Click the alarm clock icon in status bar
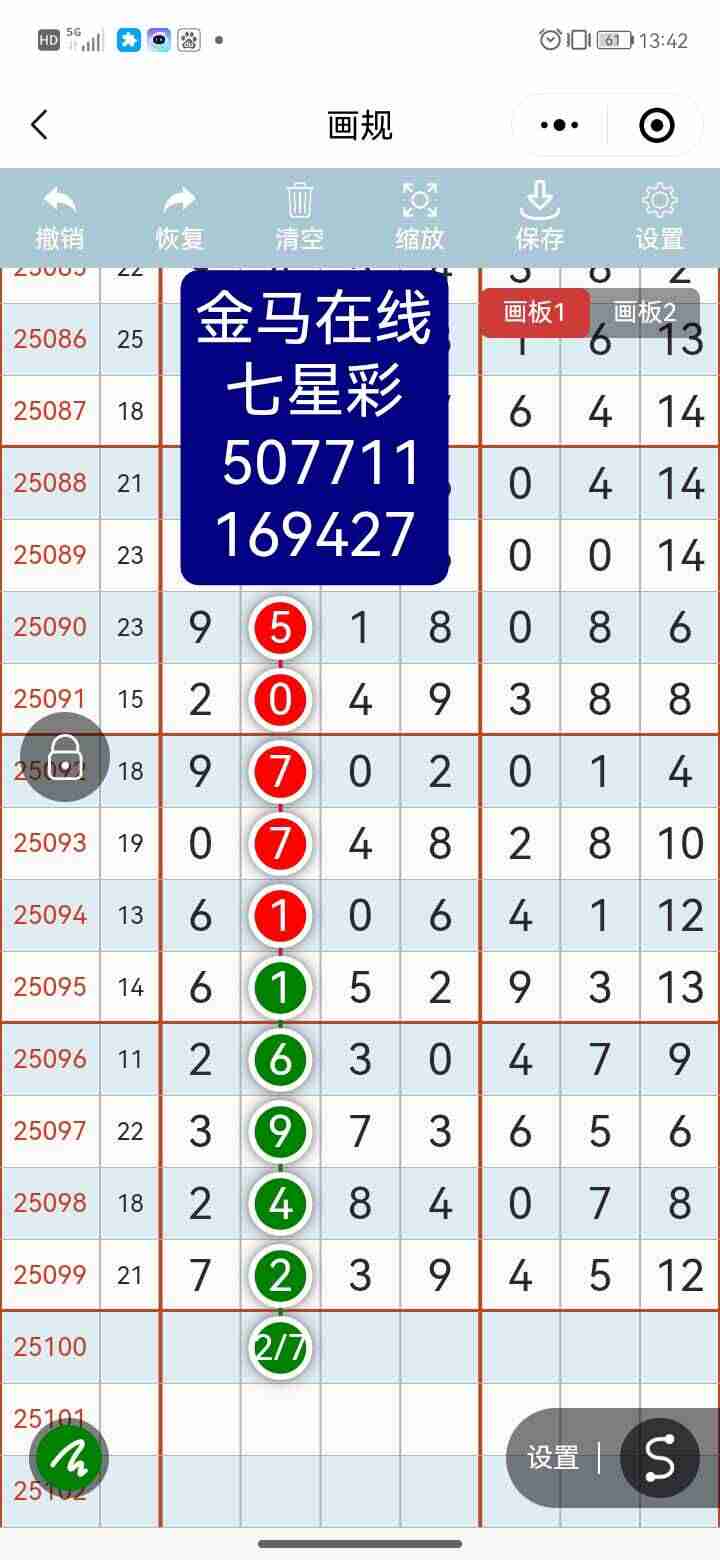720x1560 pixels. [x=549, y=39]
